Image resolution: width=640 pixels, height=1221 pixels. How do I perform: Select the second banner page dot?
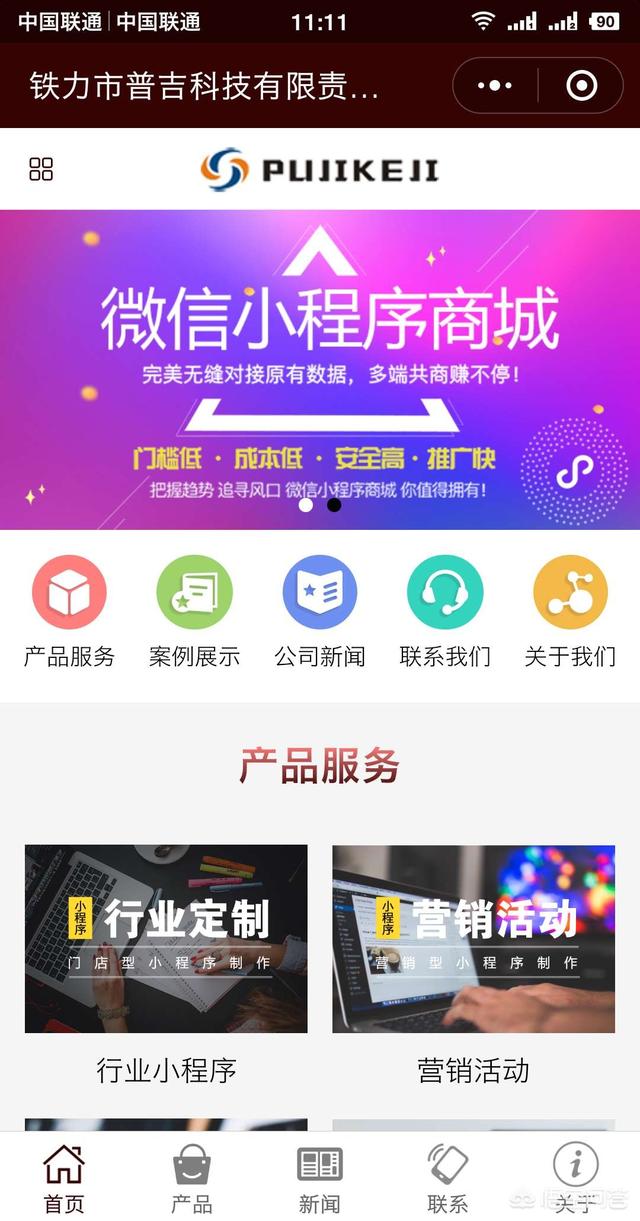tap(334, 505)
